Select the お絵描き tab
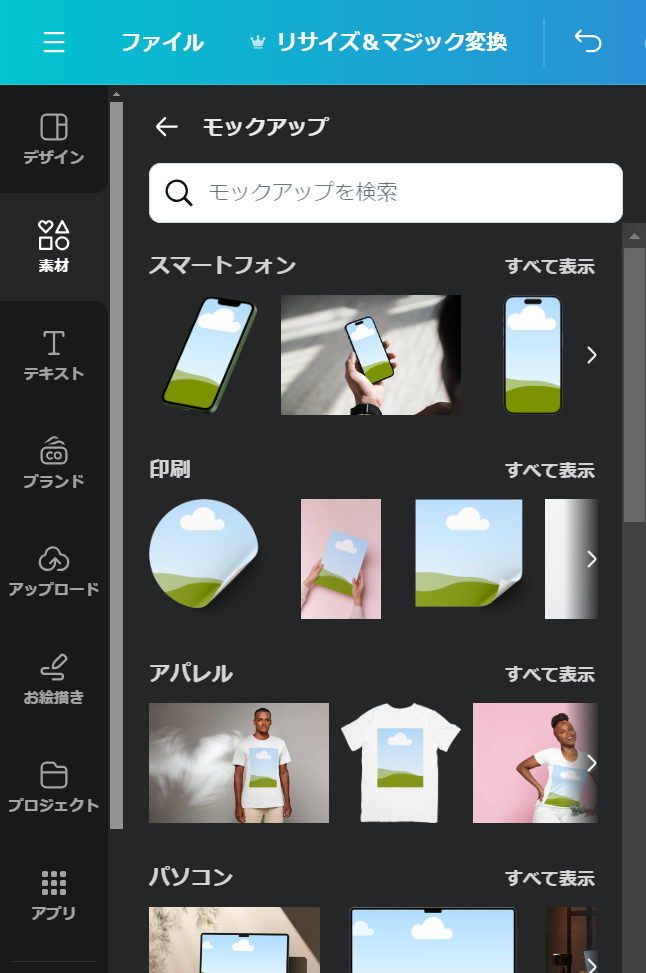 pyautogui.click(x=54, y=679)
